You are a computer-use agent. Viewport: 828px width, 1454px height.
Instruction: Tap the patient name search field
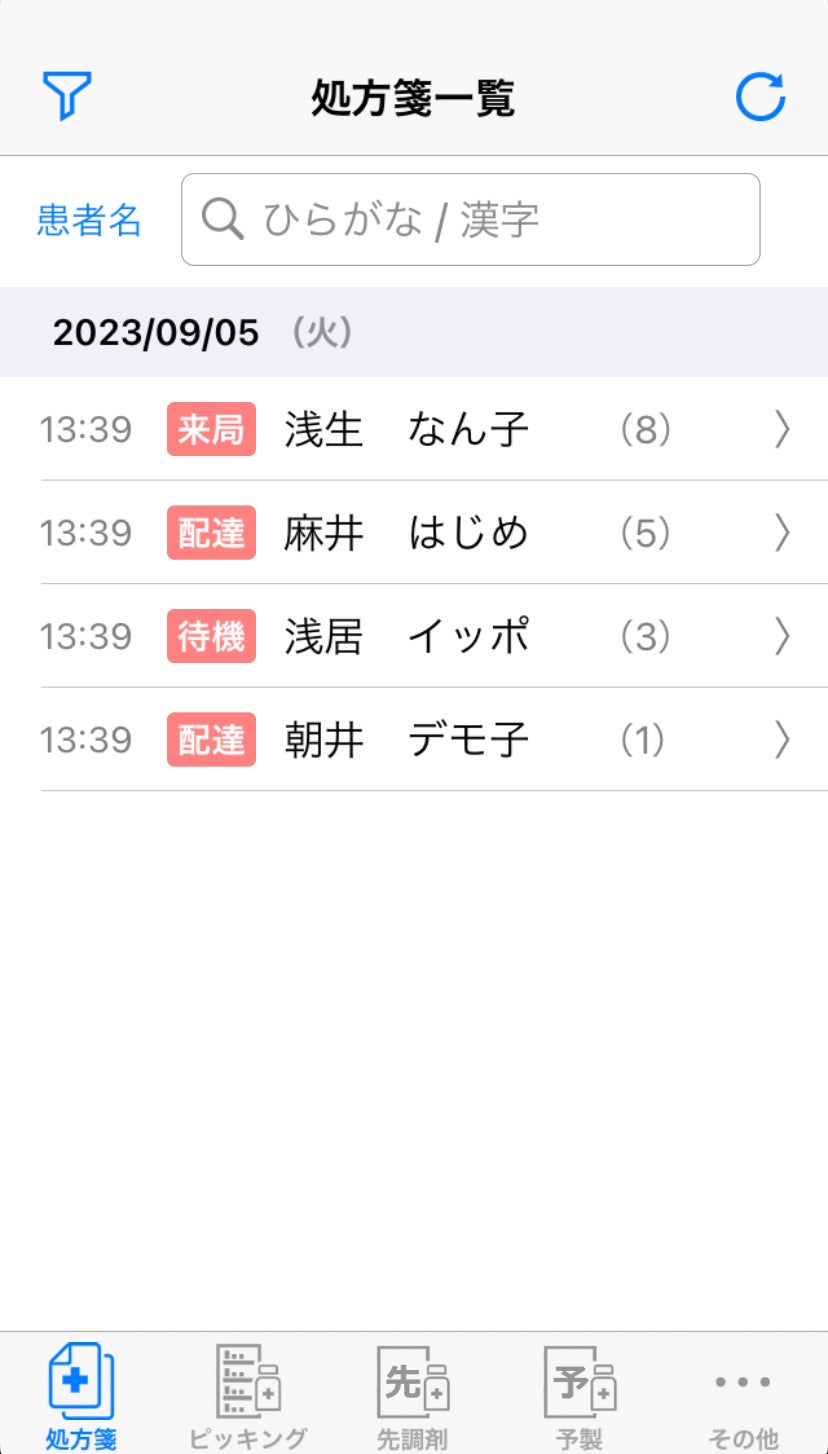pyautogui.click(x=470, y=220)
